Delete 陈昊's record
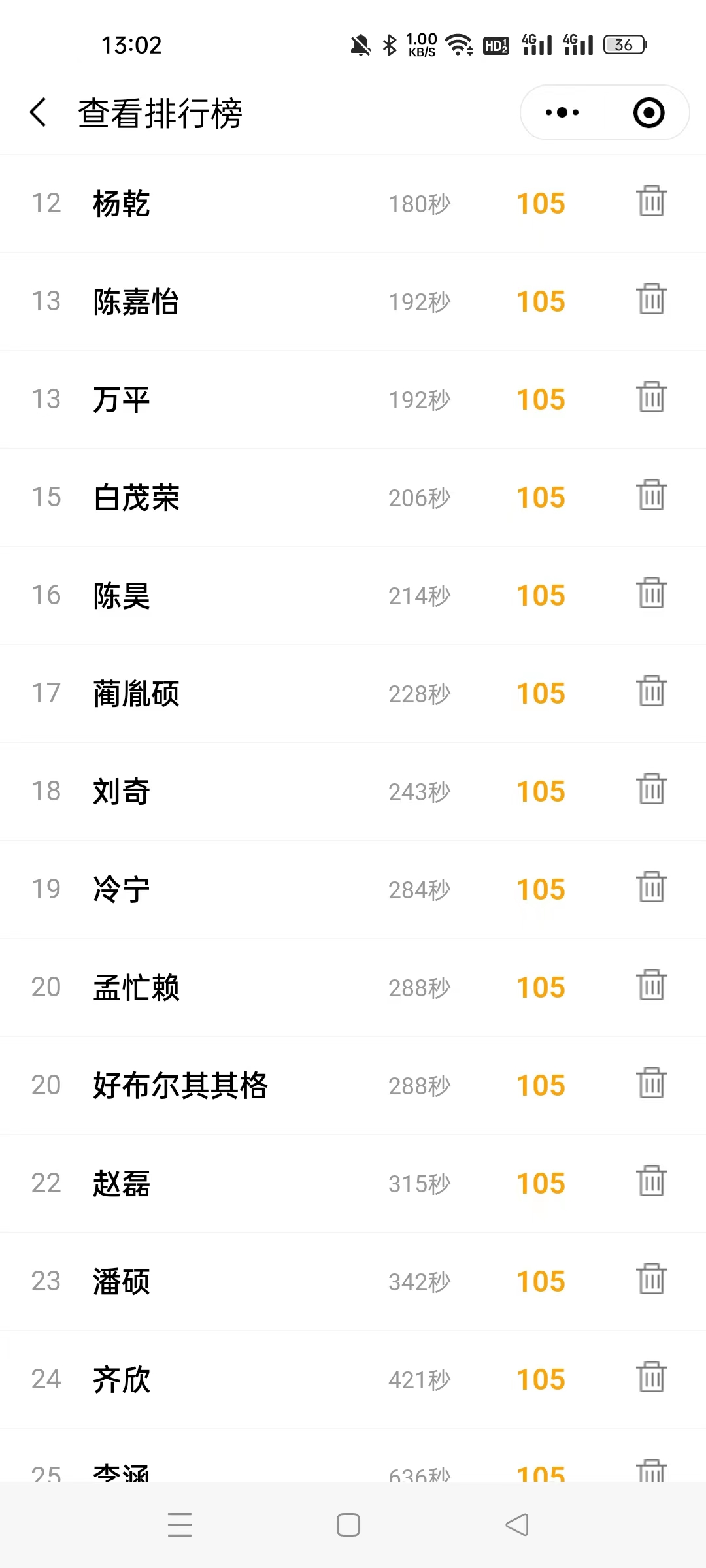 652,593
